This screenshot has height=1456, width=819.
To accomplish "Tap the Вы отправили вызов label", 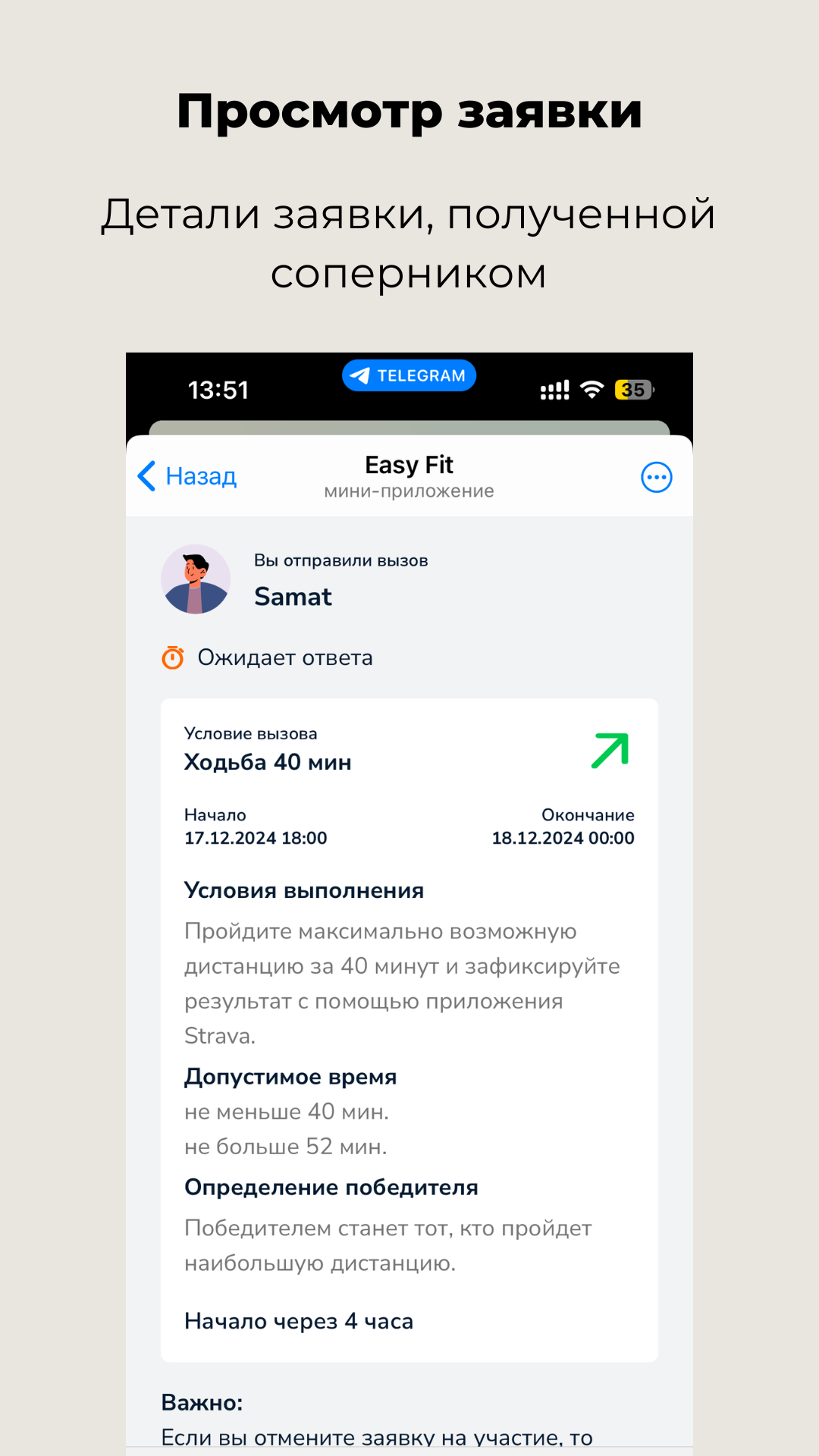I will [x=340, y=560].
